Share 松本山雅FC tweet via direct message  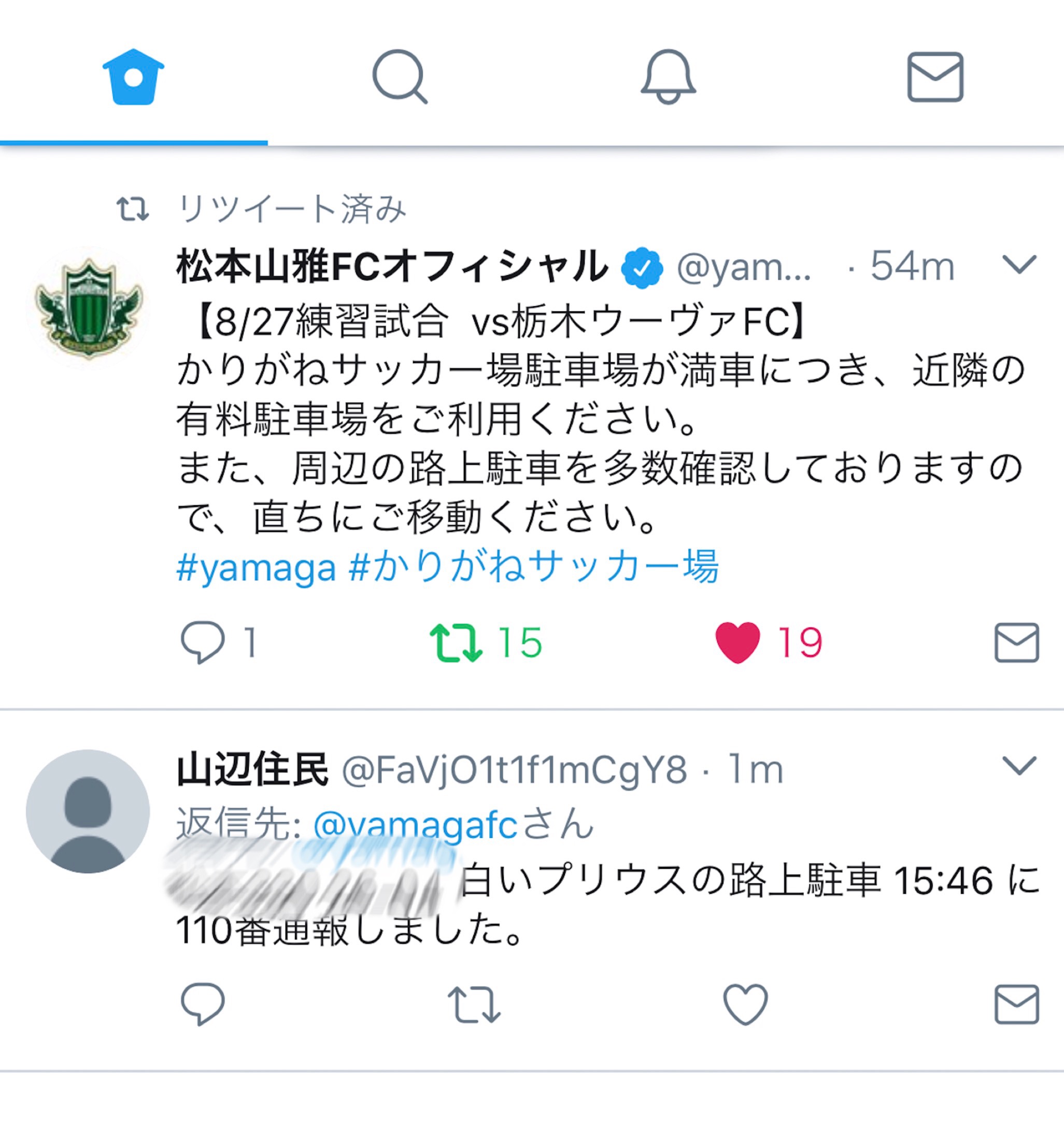1016,642
